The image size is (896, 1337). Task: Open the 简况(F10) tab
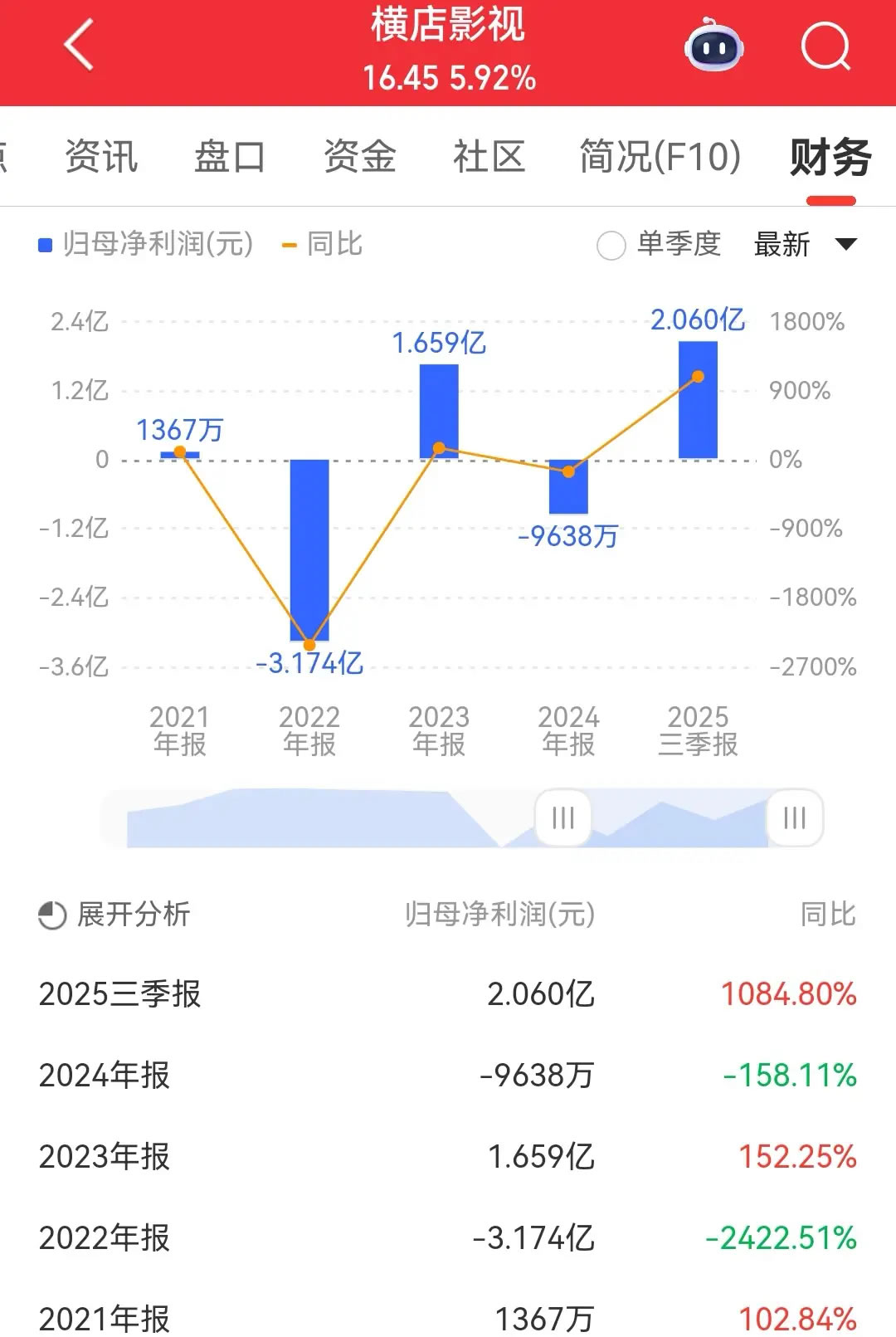660,156
